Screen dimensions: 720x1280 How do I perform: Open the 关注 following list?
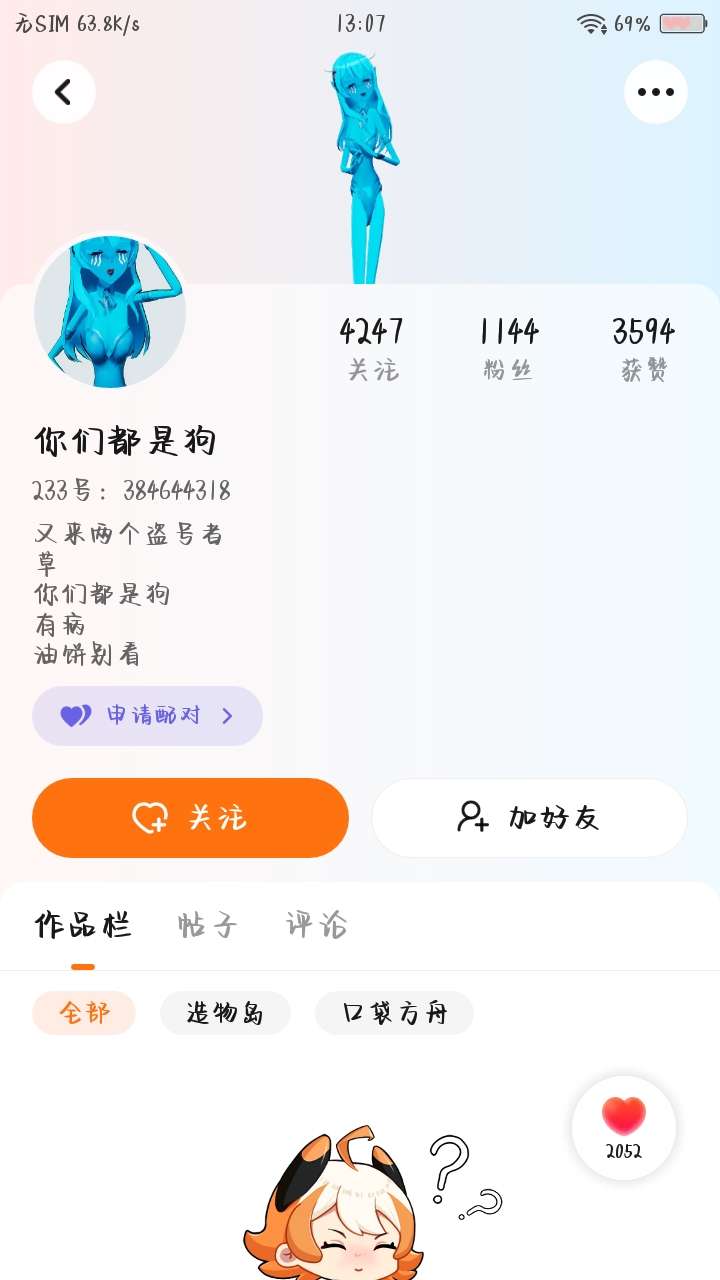pos(372,348)
